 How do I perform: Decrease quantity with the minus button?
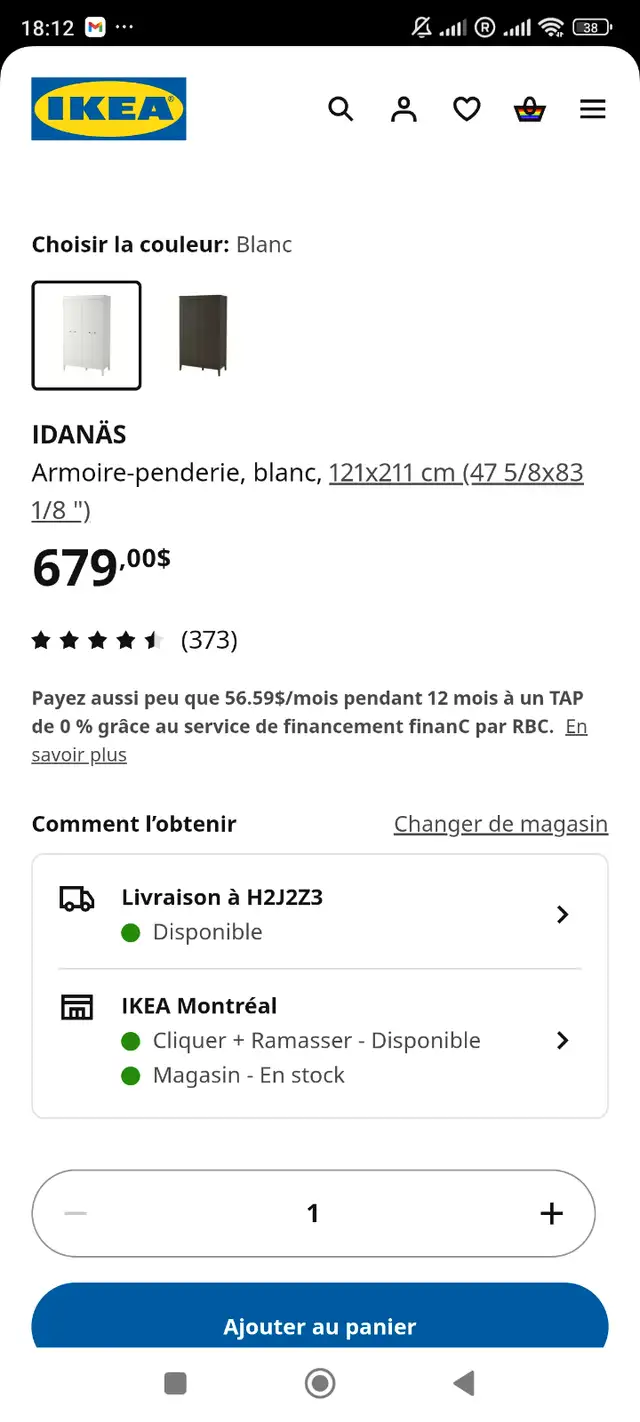click(x=76, y=1213)
